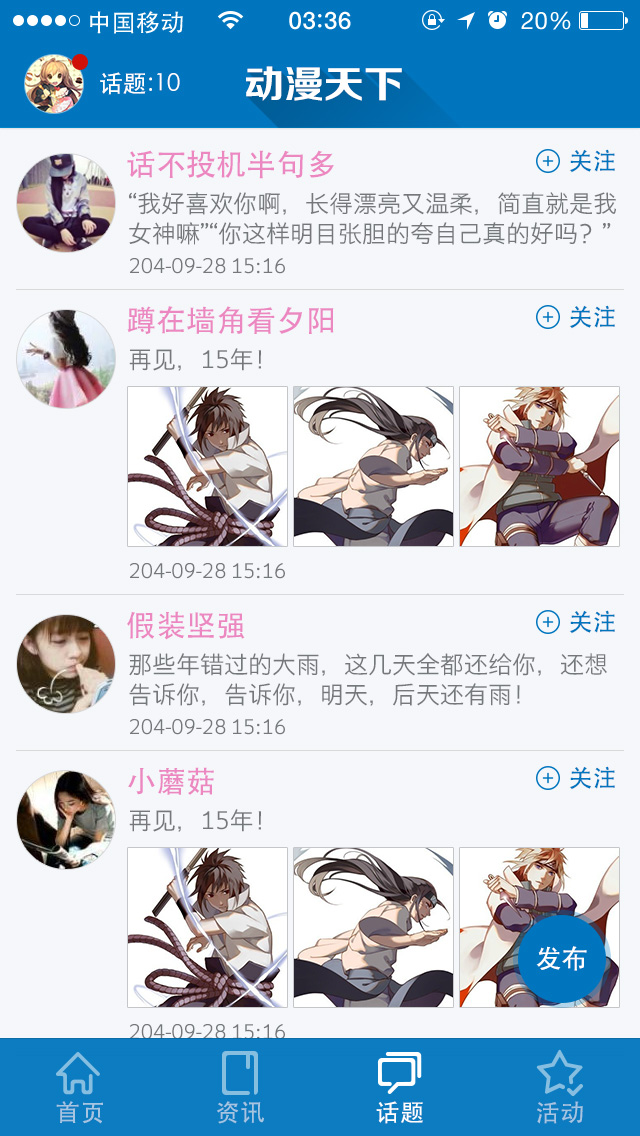This screenshot has height=1136, width=640.
Task: View 假装坚强's profile picture
Action: point(66,664)
